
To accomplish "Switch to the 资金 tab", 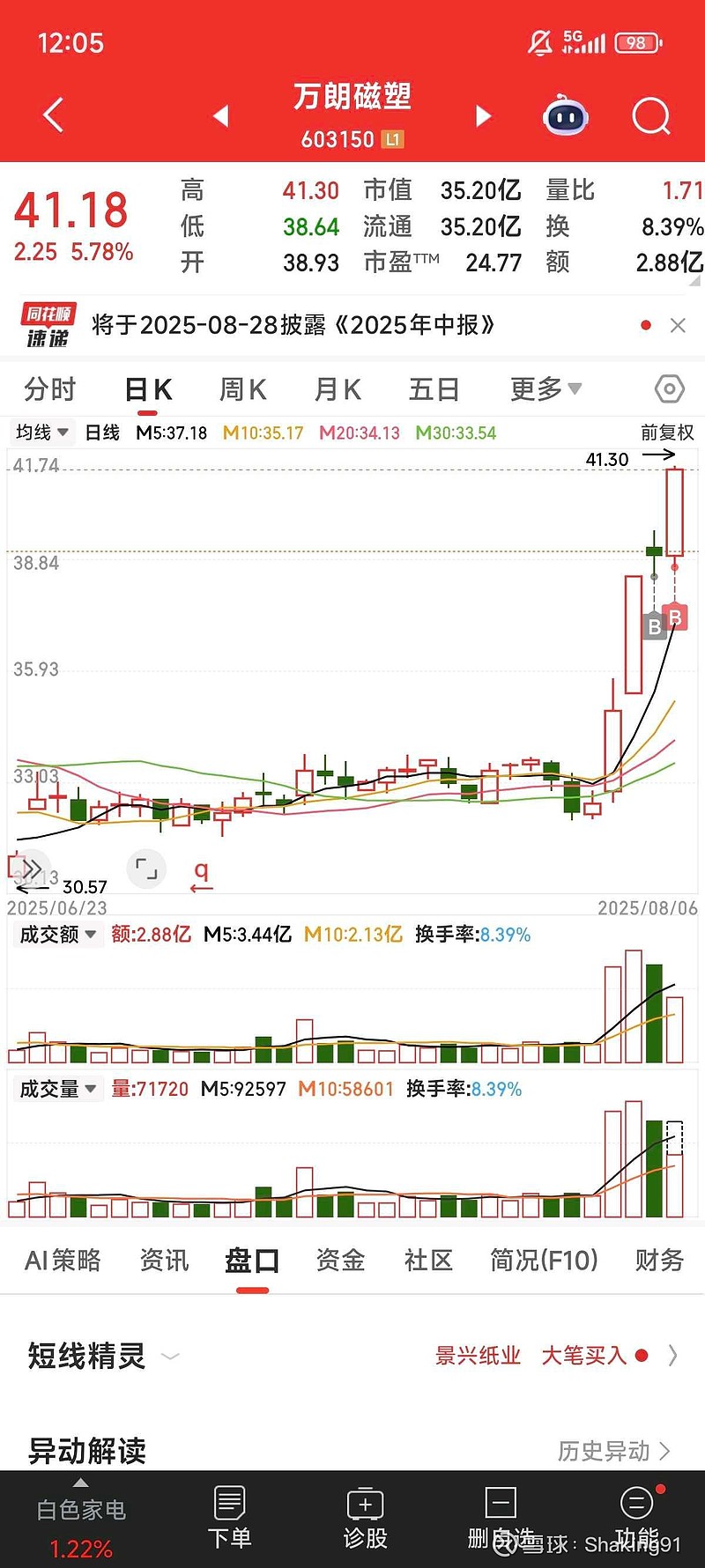I will (340, 1261).
